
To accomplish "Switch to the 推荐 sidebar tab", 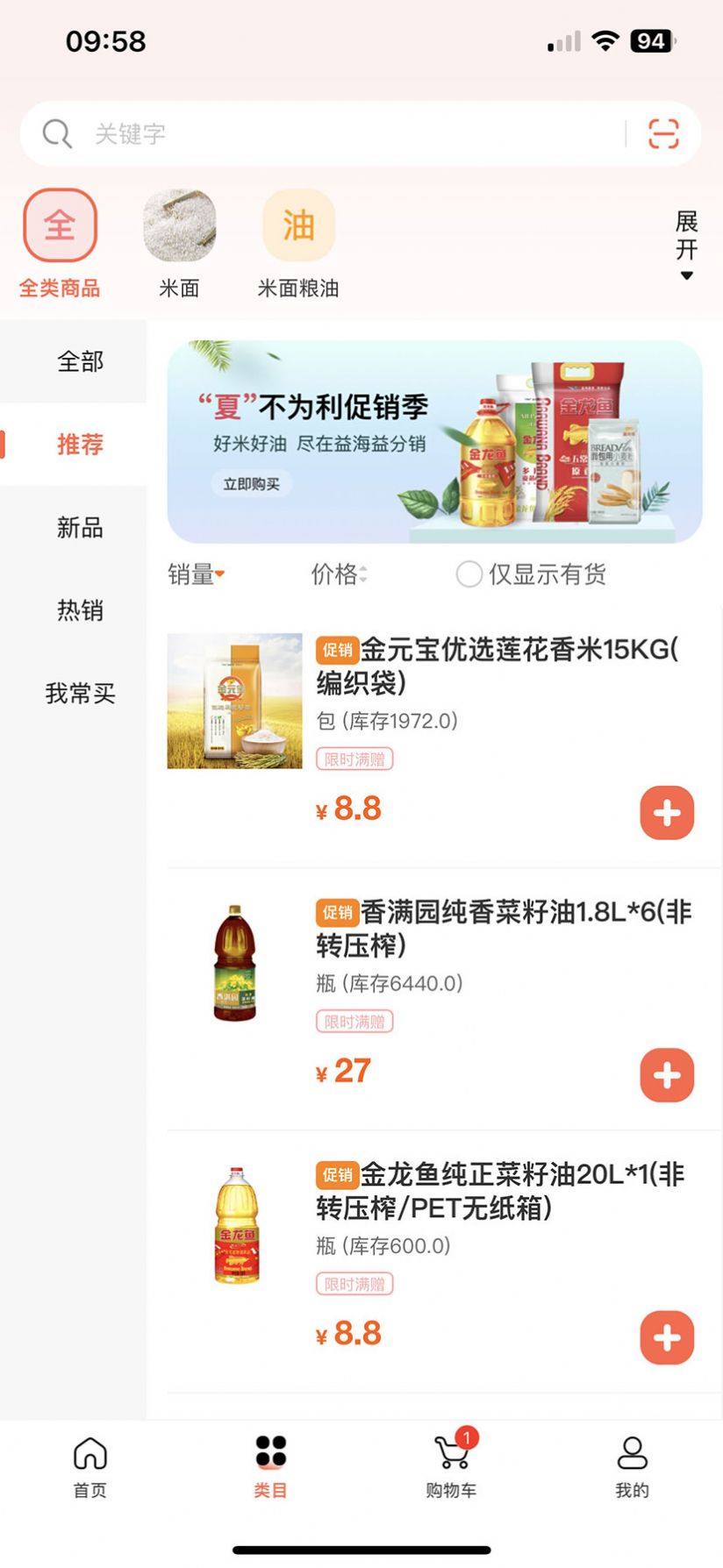I will (79, 445).
